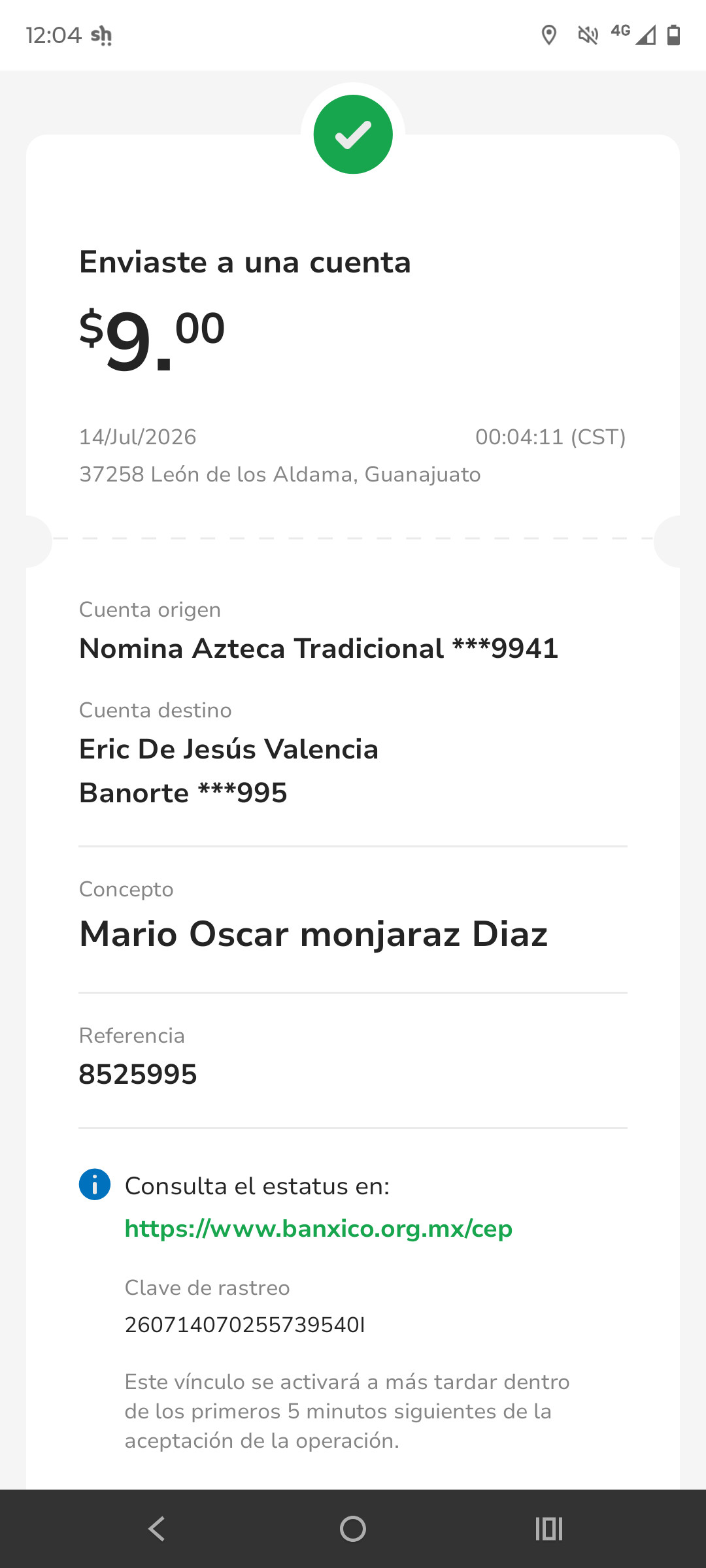
Task: Go back with the system back button
Action: click(157, 1529)
